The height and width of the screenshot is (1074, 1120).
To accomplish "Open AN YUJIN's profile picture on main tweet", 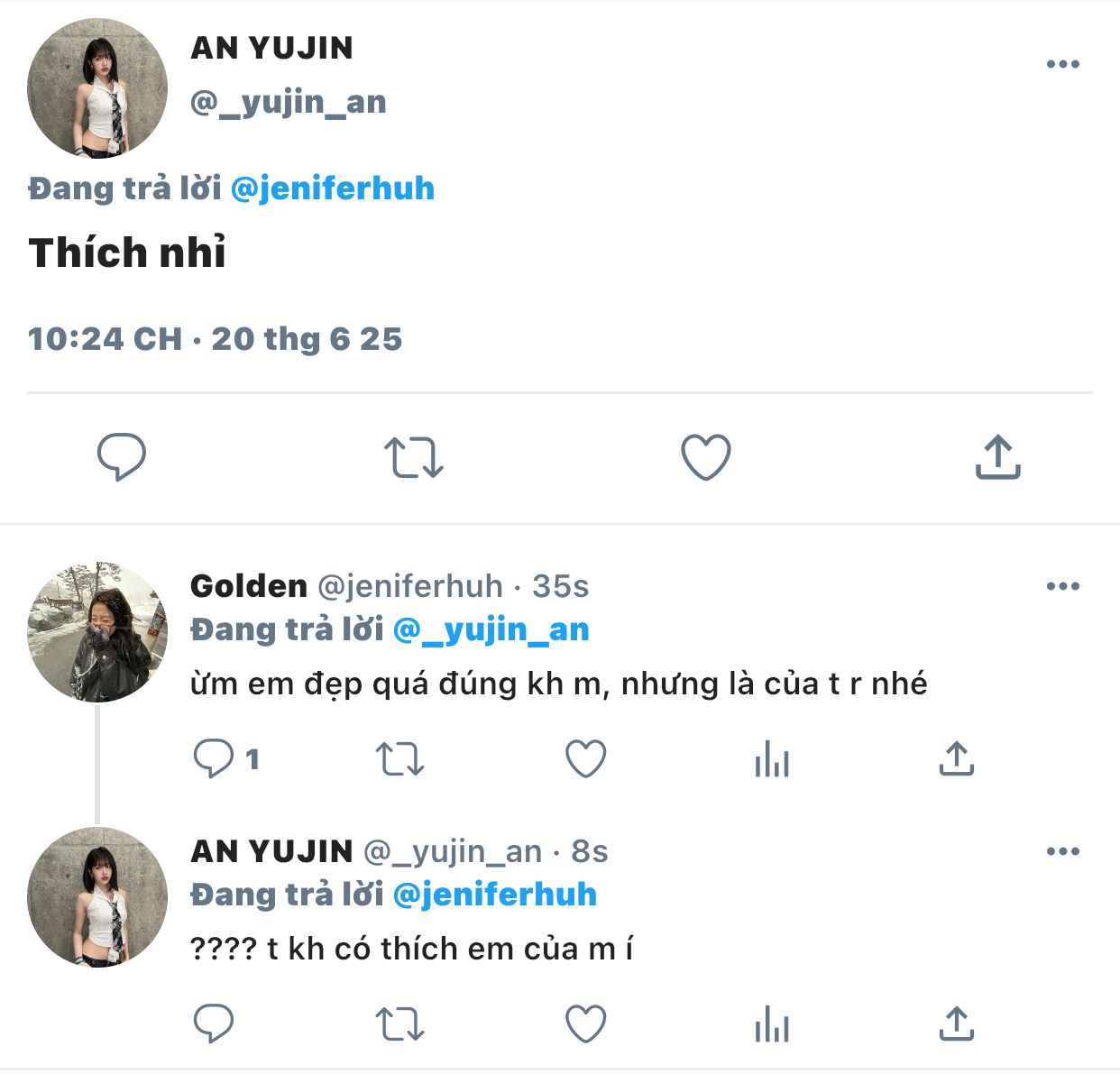I will (x=97, y=88).
